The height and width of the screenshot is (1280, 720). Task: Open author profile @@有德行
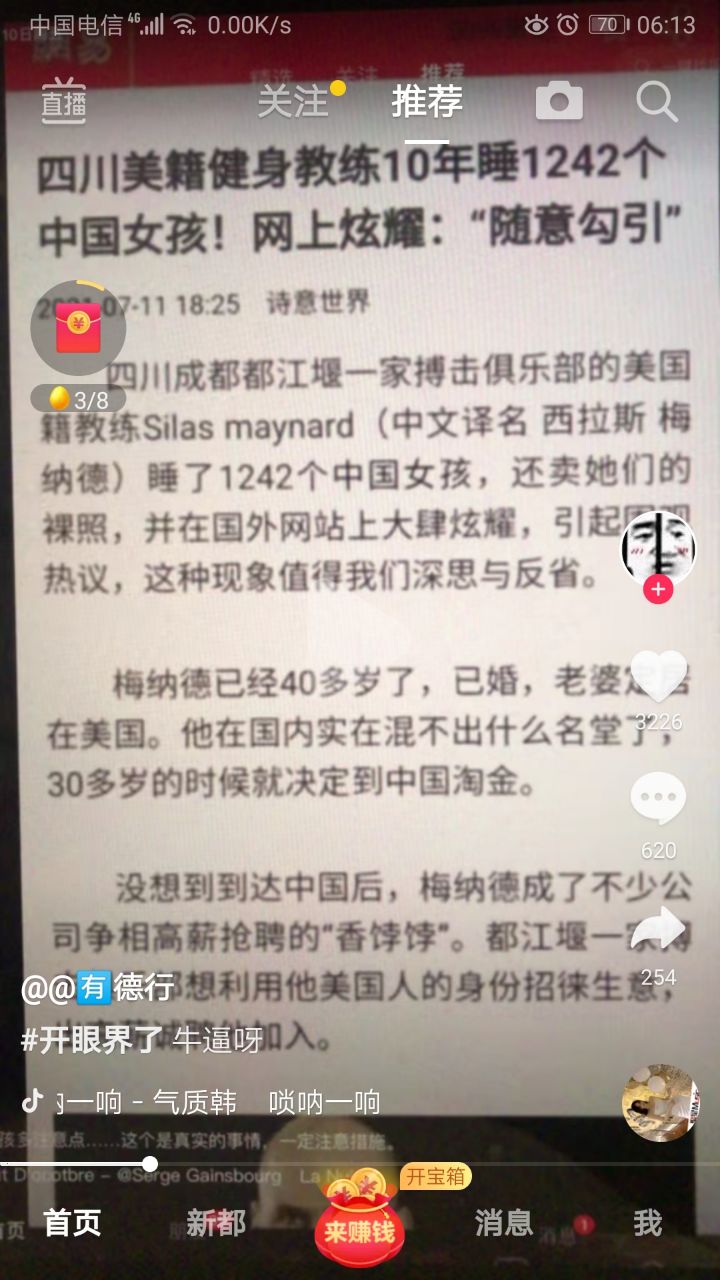click(x=98, y=988)
